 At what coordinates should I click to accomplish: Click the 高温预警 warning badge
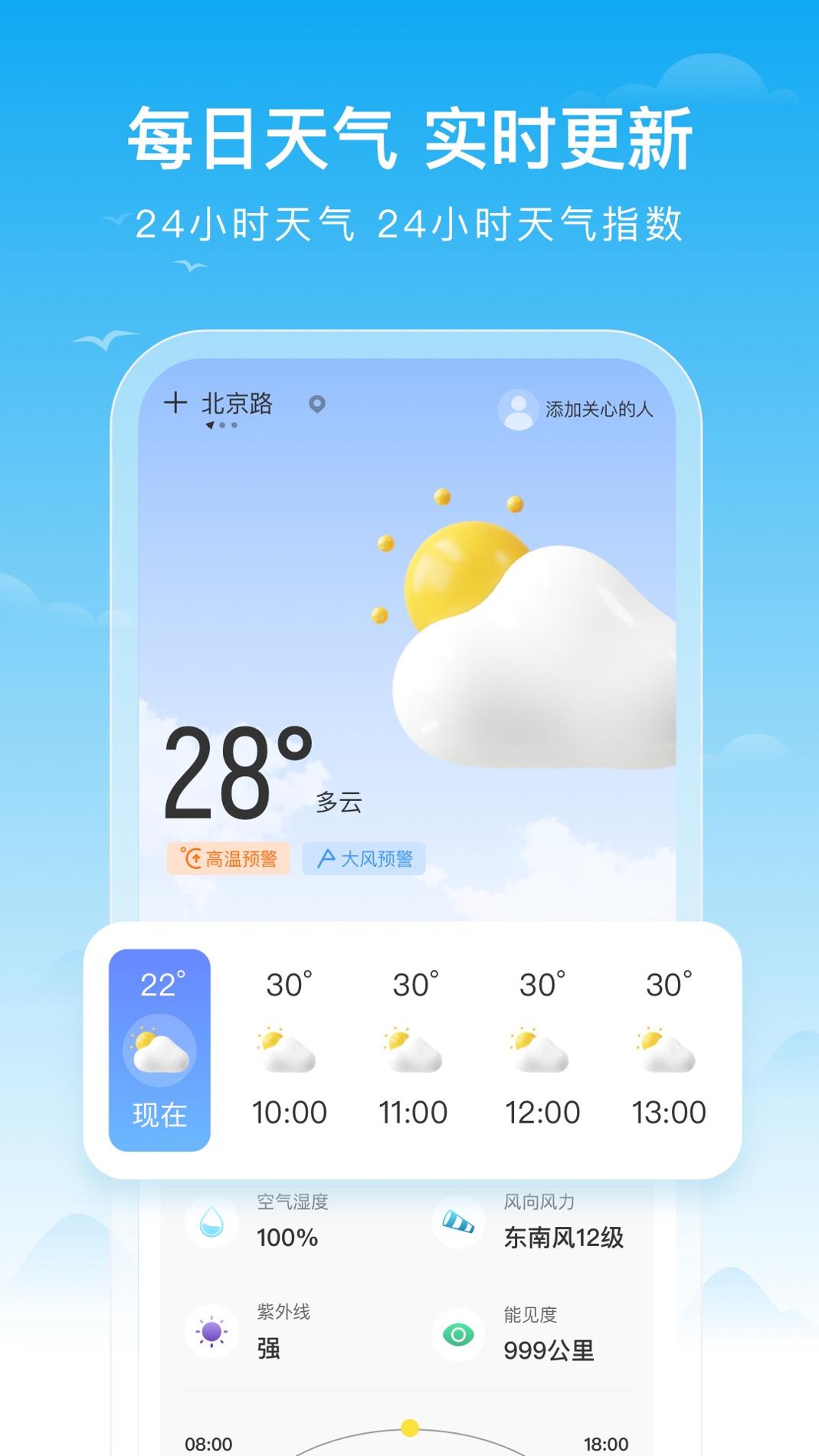[x=229, y=859]
